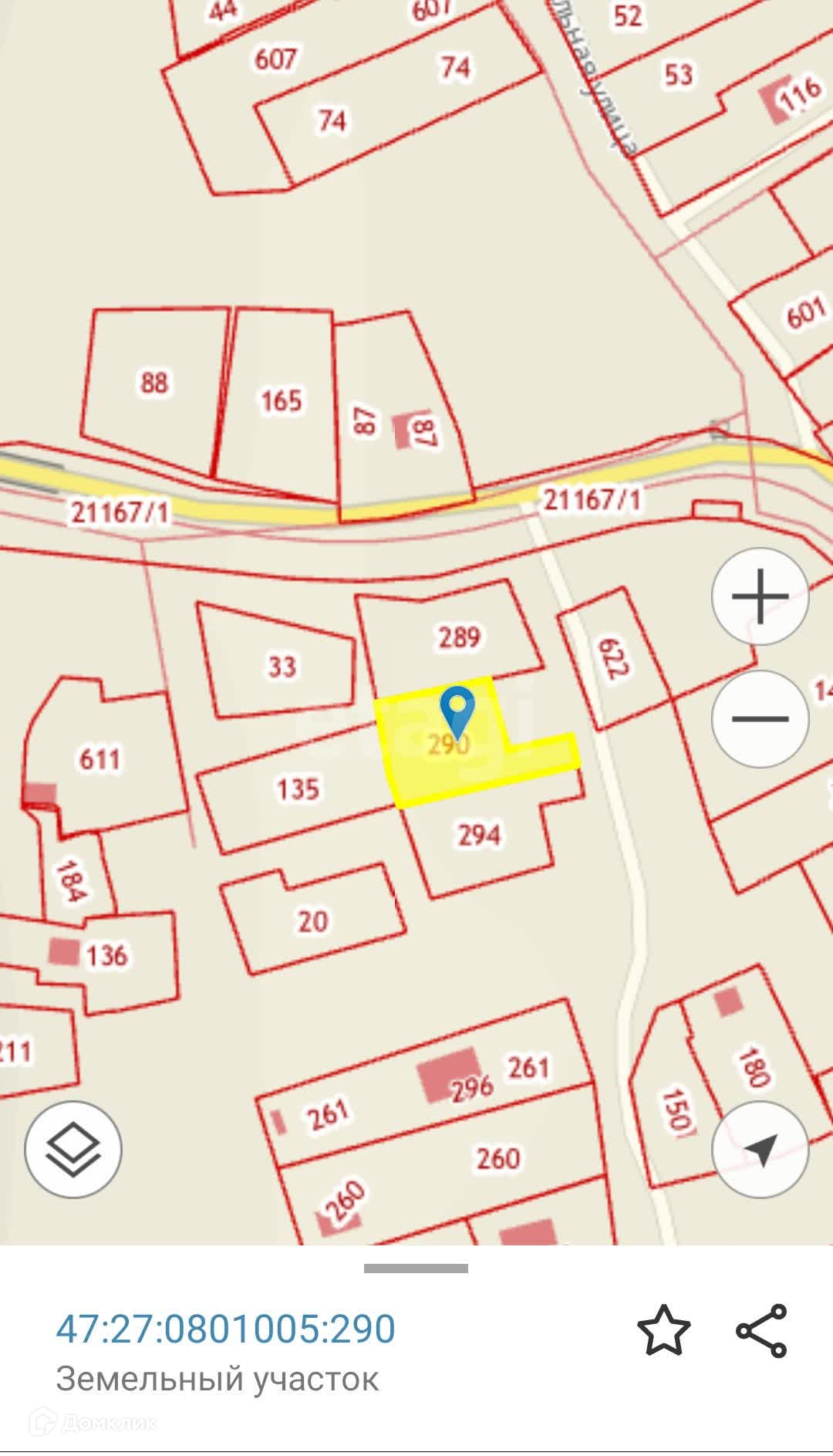Zoom in on the map
Screen dimensions: 833x1456
point(760,596)
